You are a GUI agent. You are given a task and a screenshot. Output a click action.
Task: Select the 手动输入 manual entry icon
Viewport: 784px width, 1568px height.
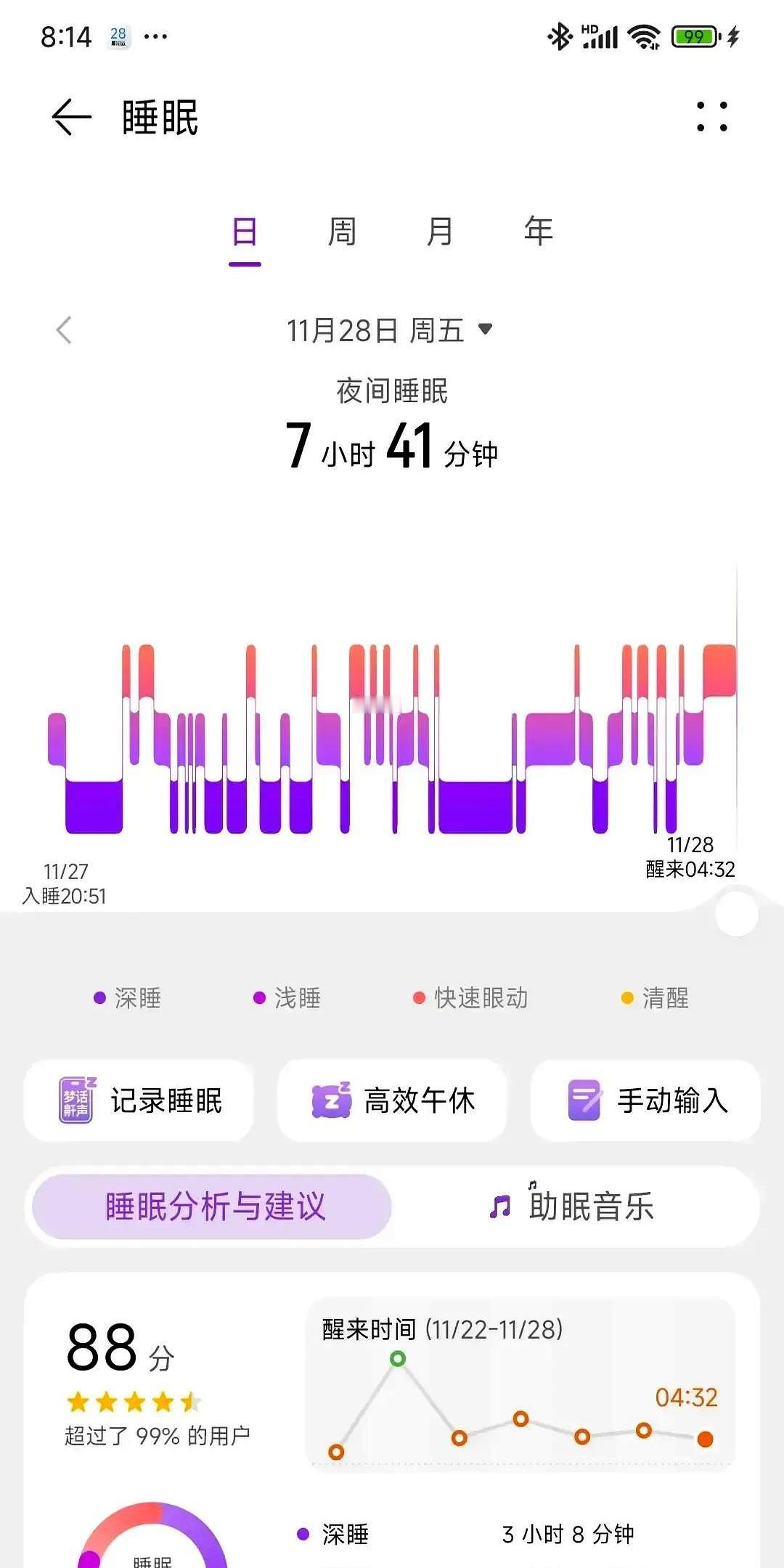[x=585, y=1100]
